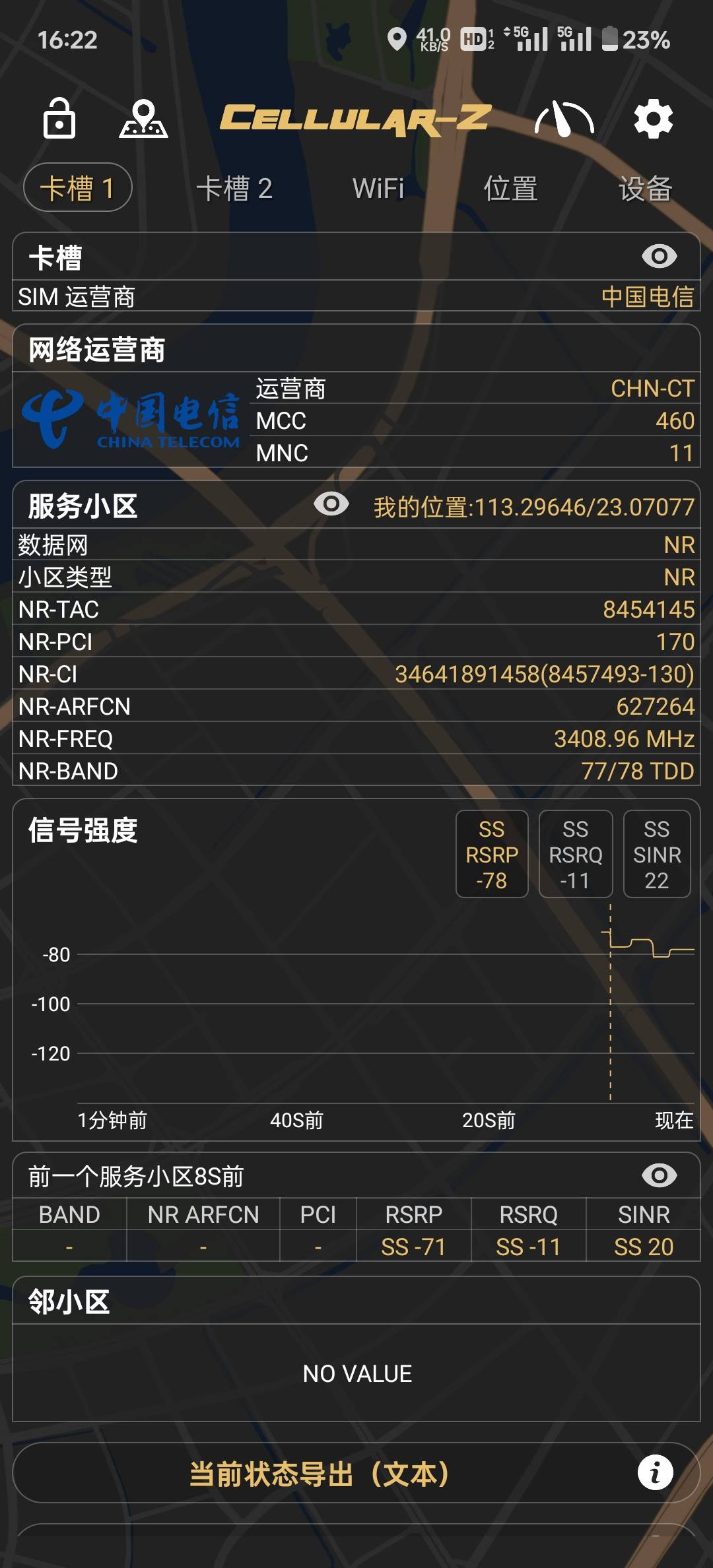Toggle visibility eye in 服务小区 section
Screen dimensions: 713x1568
331,504
